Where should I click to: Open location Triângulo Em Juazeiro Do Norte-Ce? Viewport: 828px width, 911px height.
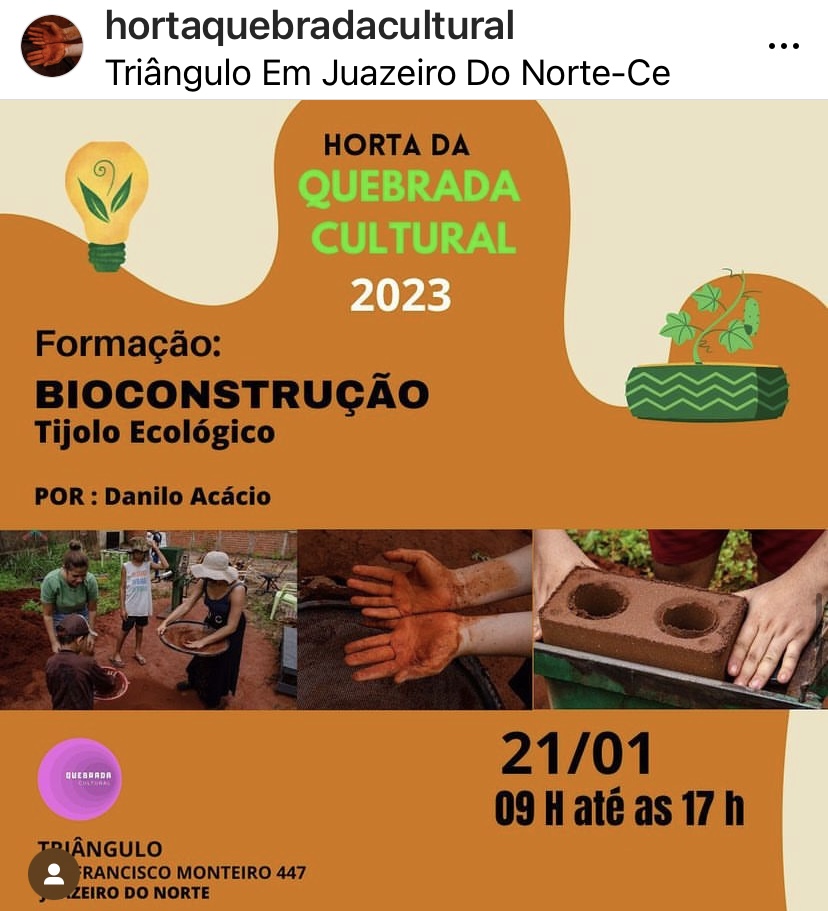click(387, 73)
